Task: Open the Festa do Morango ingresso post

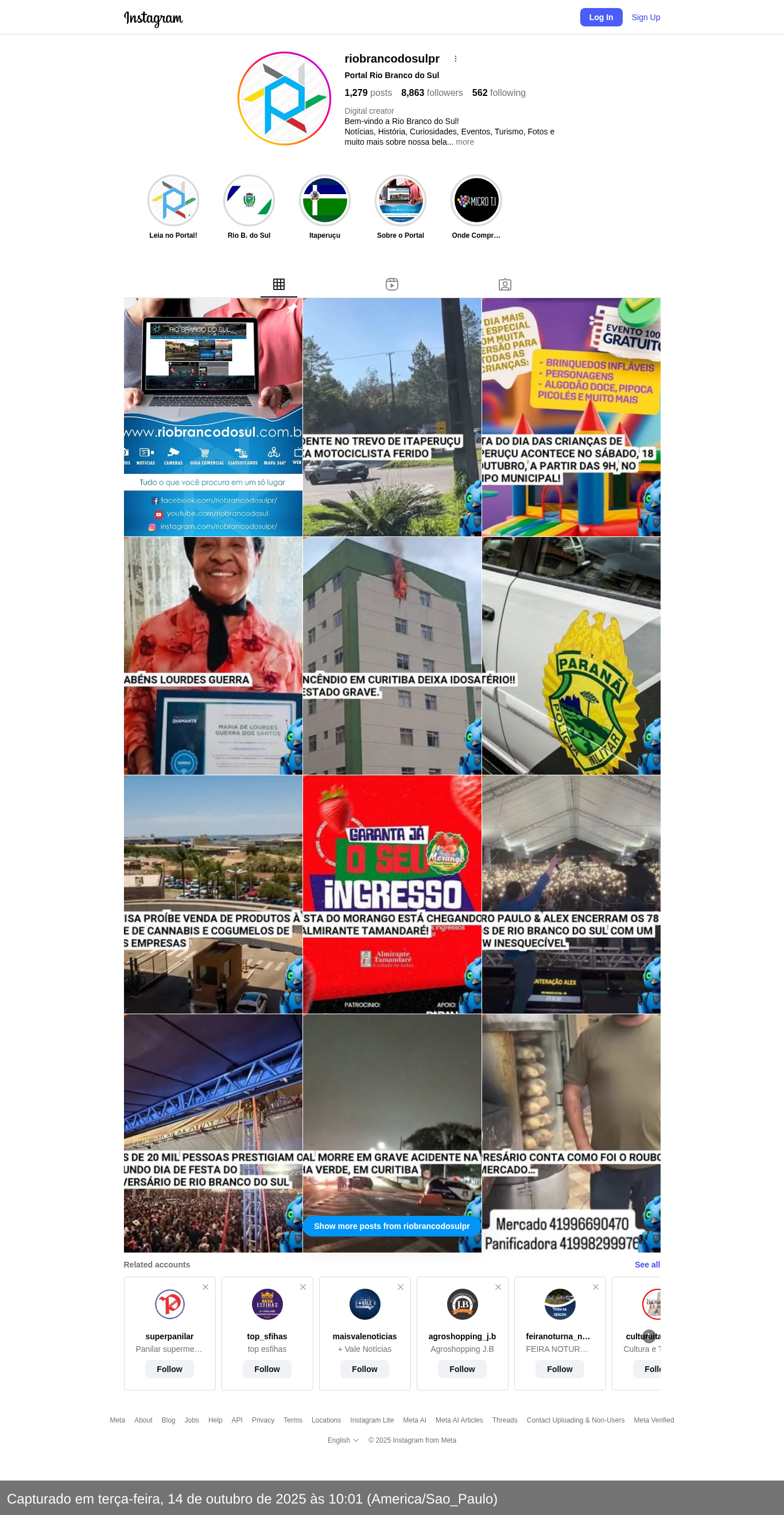Action: [x=392, y=894]
